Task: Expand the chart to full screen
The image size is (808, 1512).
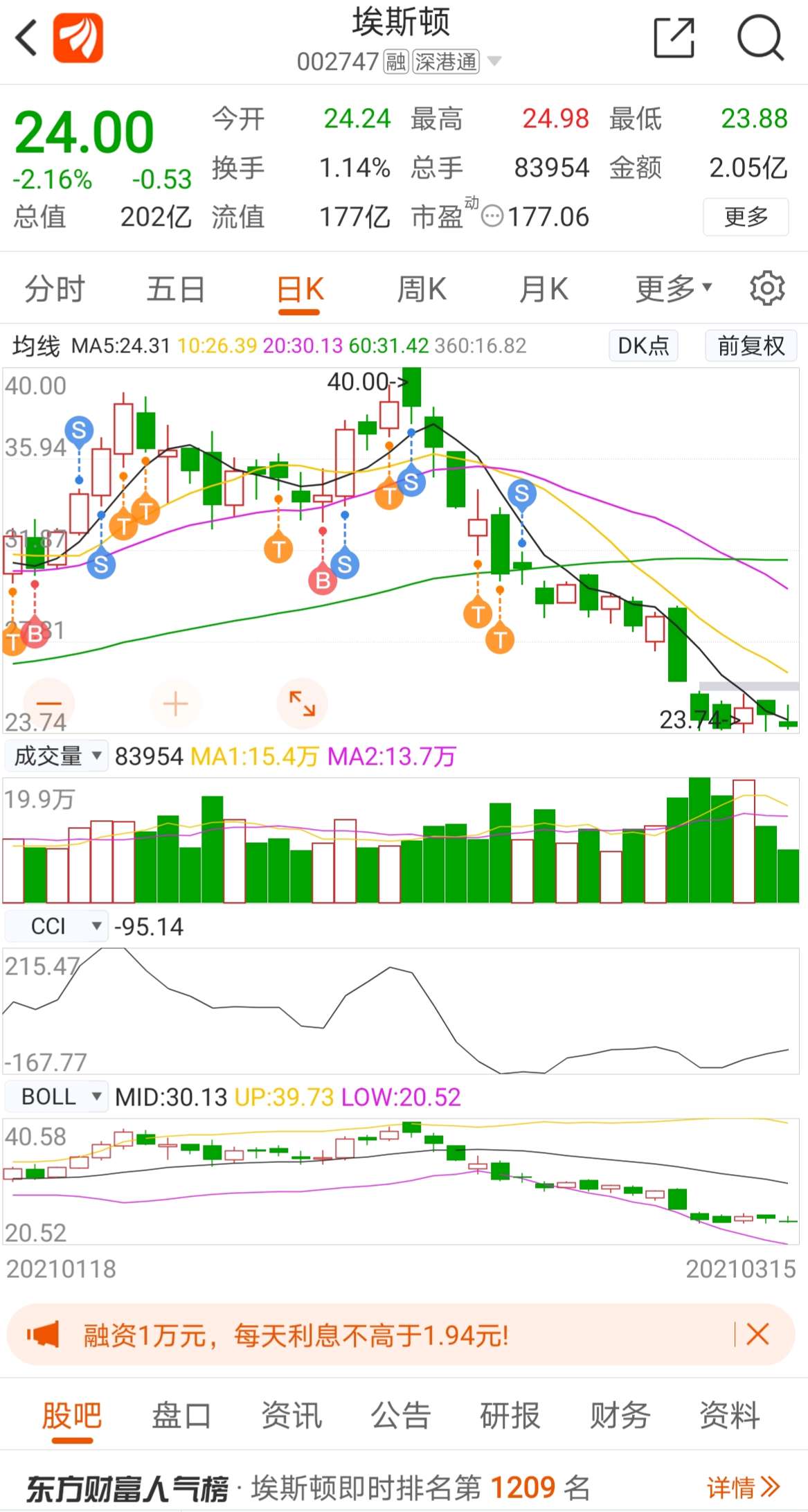Action: (x=302, y=704)
